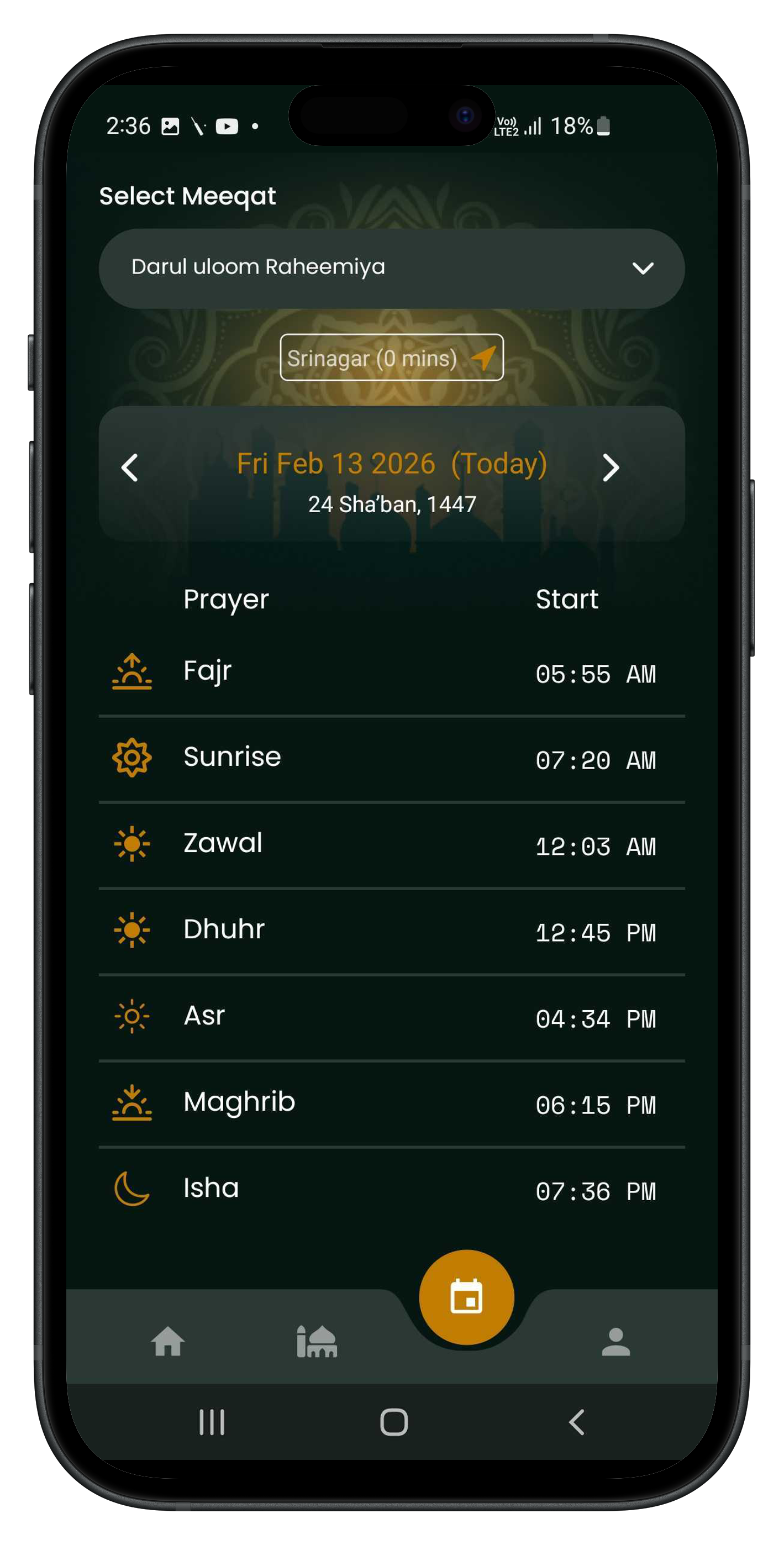
Task: Switch to the Mosque tab
Action: point(317,1342)
